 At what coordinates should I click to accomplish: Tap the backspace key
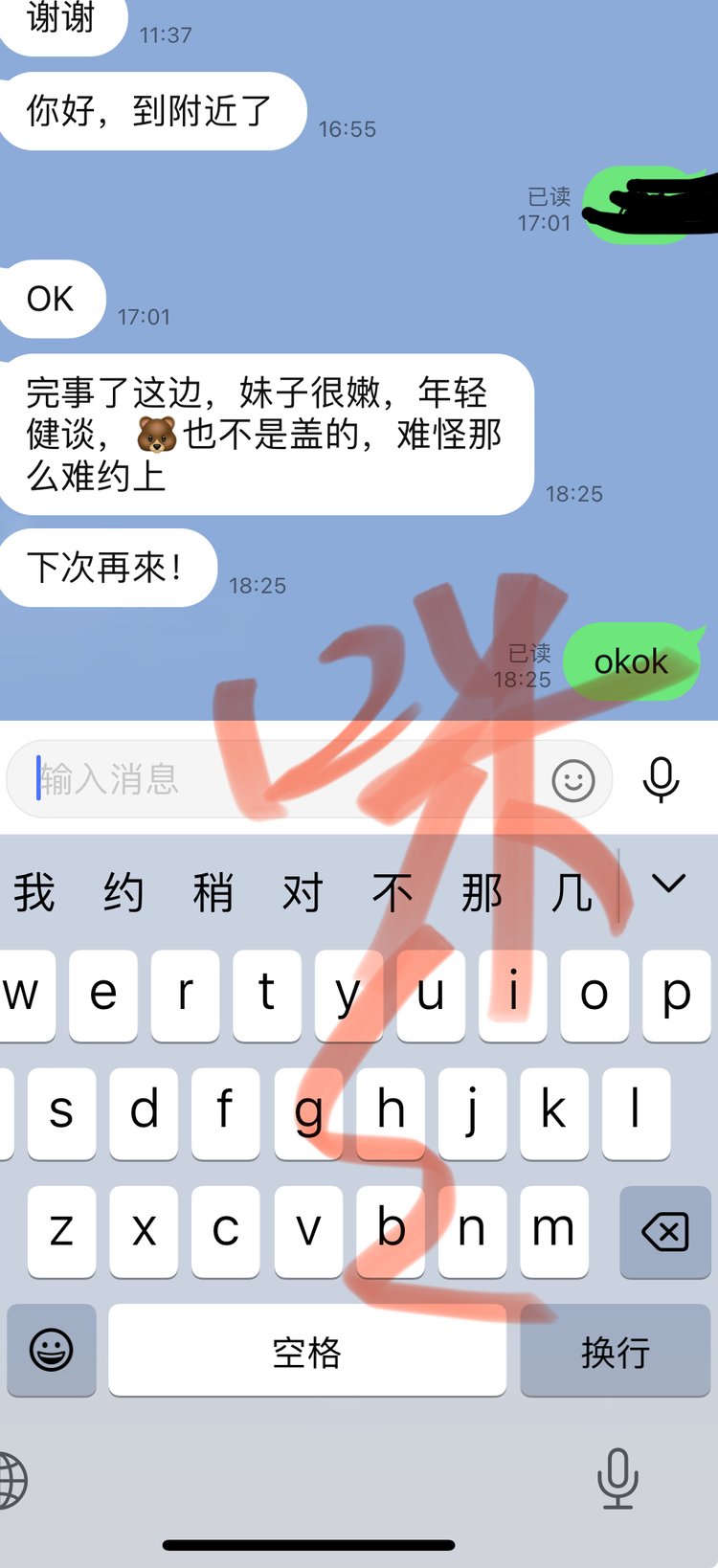pyautogui.click(x=664, y=1232)
